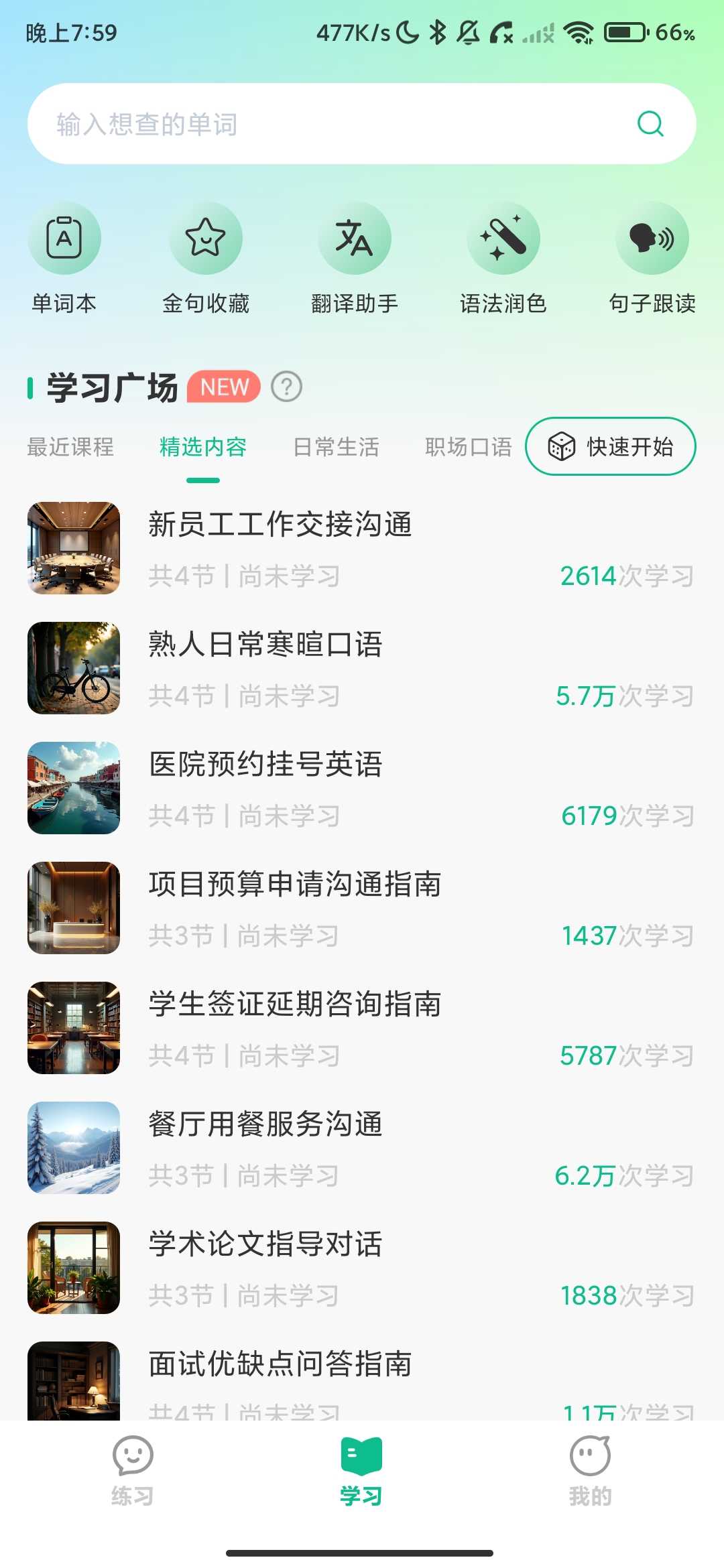
Task: Tap the magnifier search icon
Action: [650, 124]
